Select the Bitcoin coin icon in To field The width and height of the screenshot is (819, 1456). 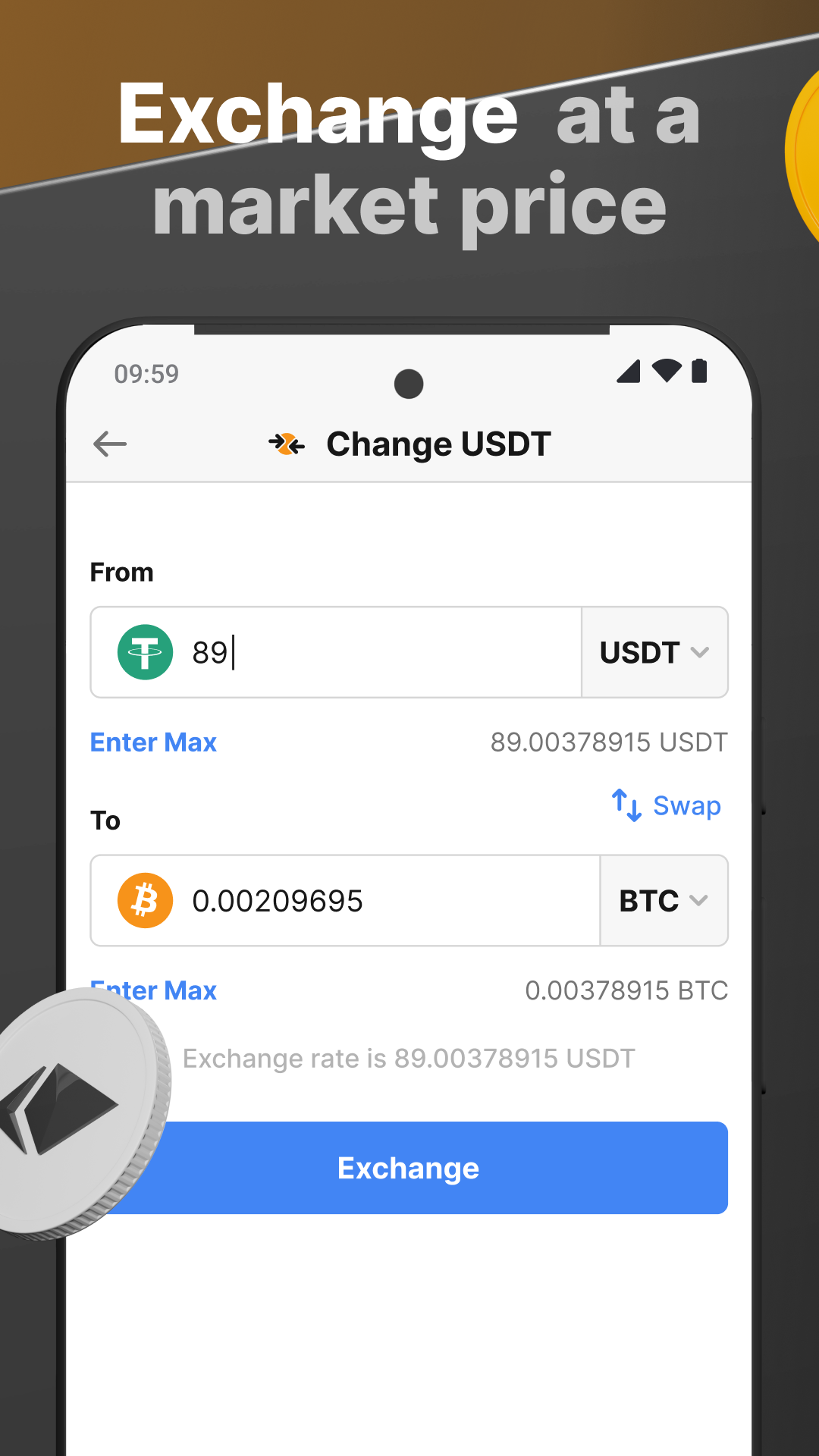click(145, 901)
